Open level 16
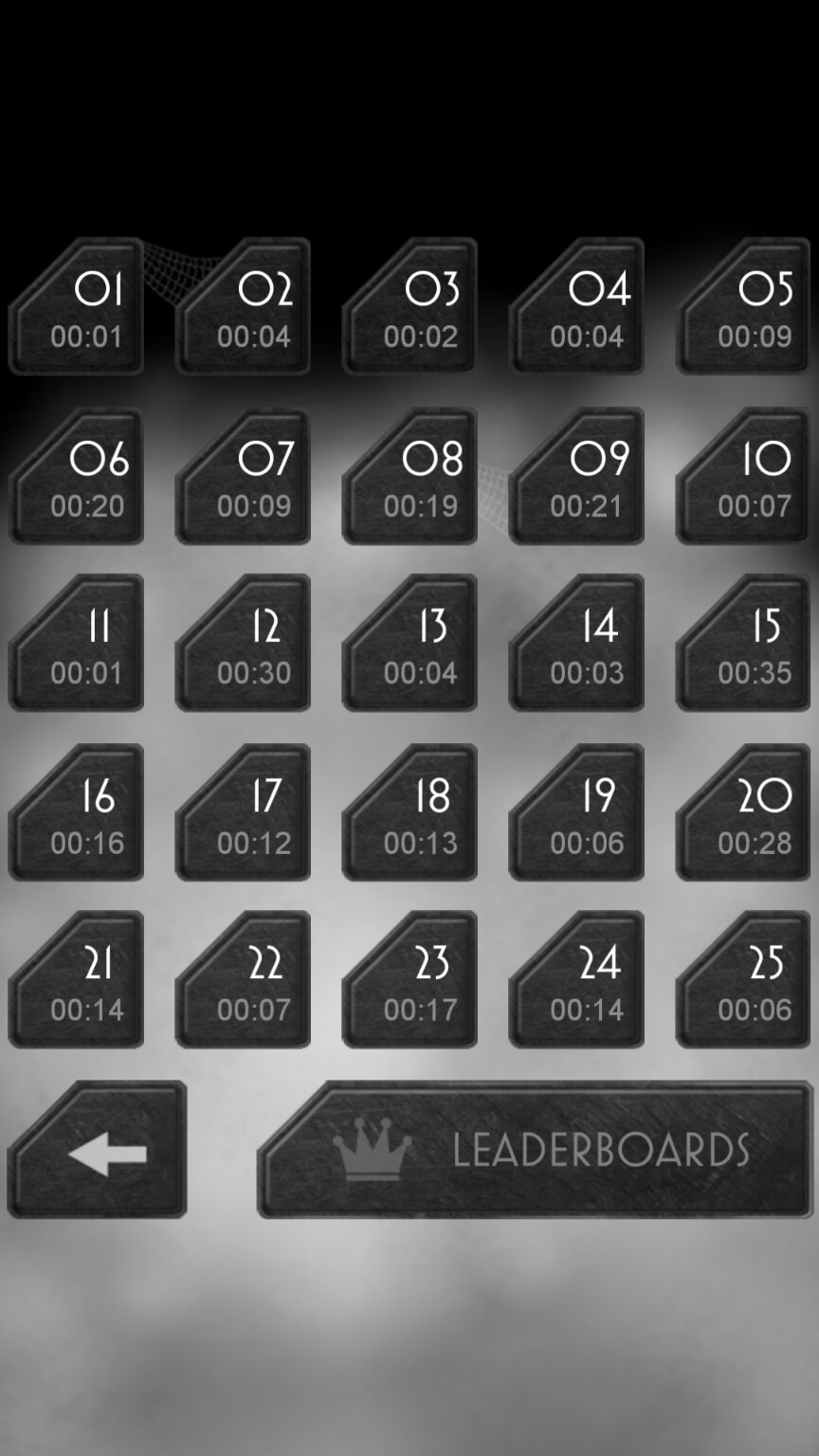The image size is (819, 1456). click(78, 814)
